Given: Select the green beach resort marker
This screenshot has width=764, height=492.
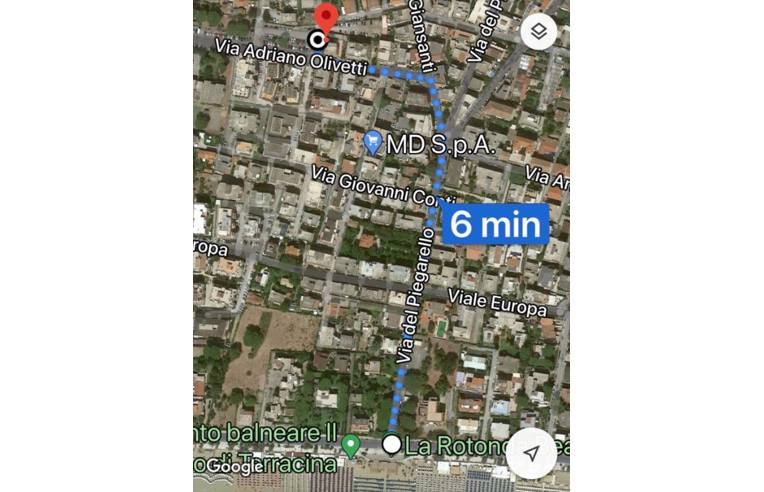Looking at the screenshot, I should point(350,445).
